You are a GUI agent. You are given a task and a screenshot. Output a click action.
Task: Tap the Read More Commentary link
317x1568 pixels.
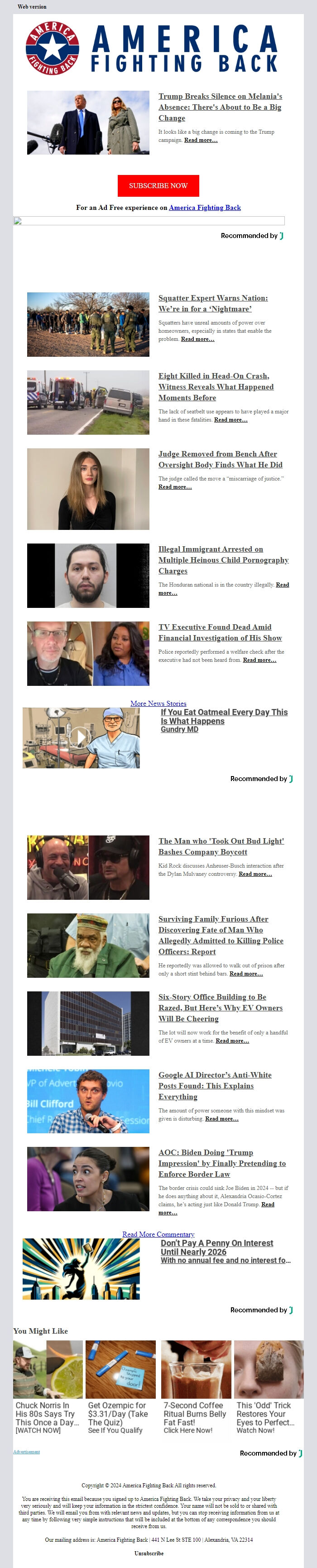tap(158, 1234)
